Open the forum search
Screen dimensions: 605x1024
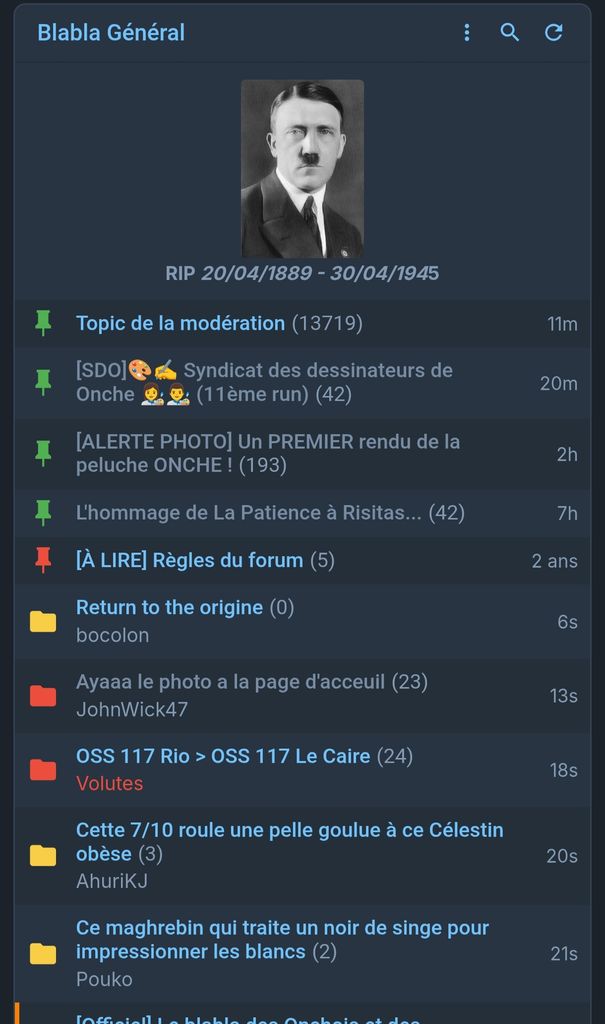point(510,33)
